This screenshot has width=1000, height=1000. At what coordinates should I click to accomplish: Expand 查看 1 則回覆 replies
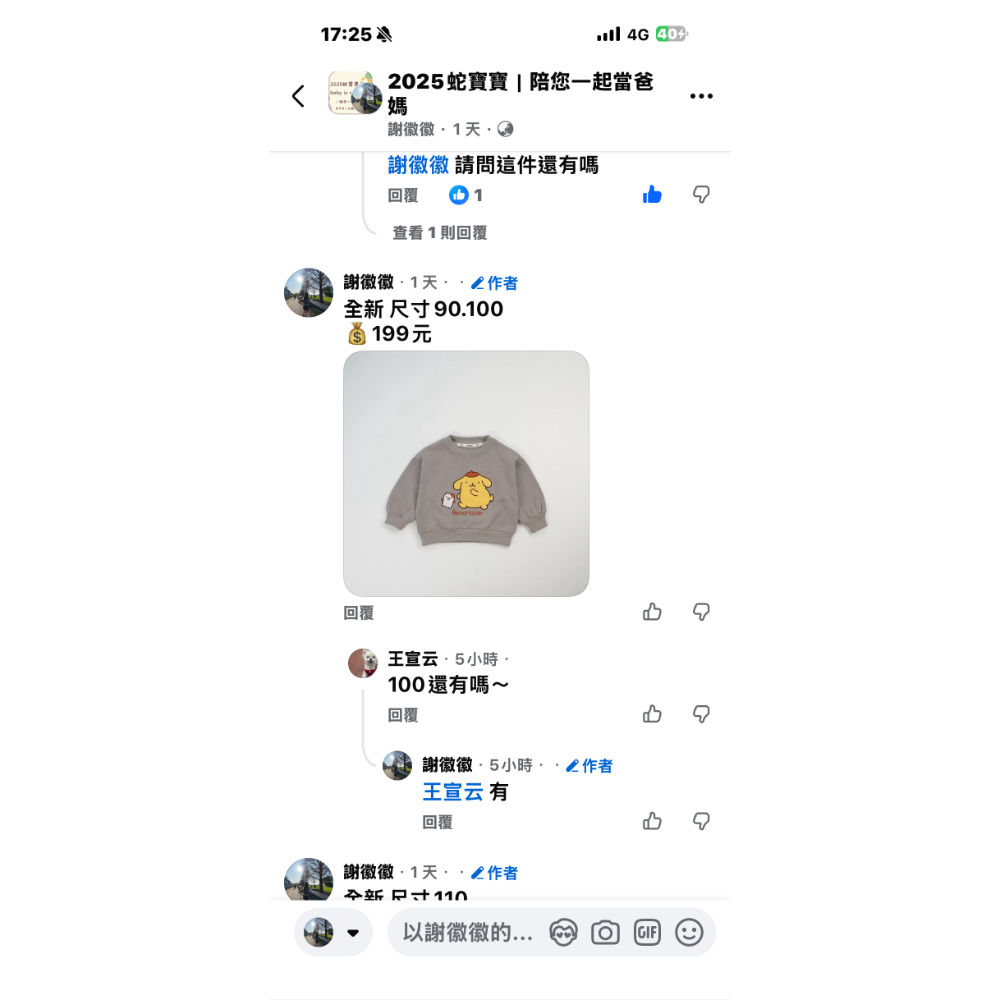point(439,233)
